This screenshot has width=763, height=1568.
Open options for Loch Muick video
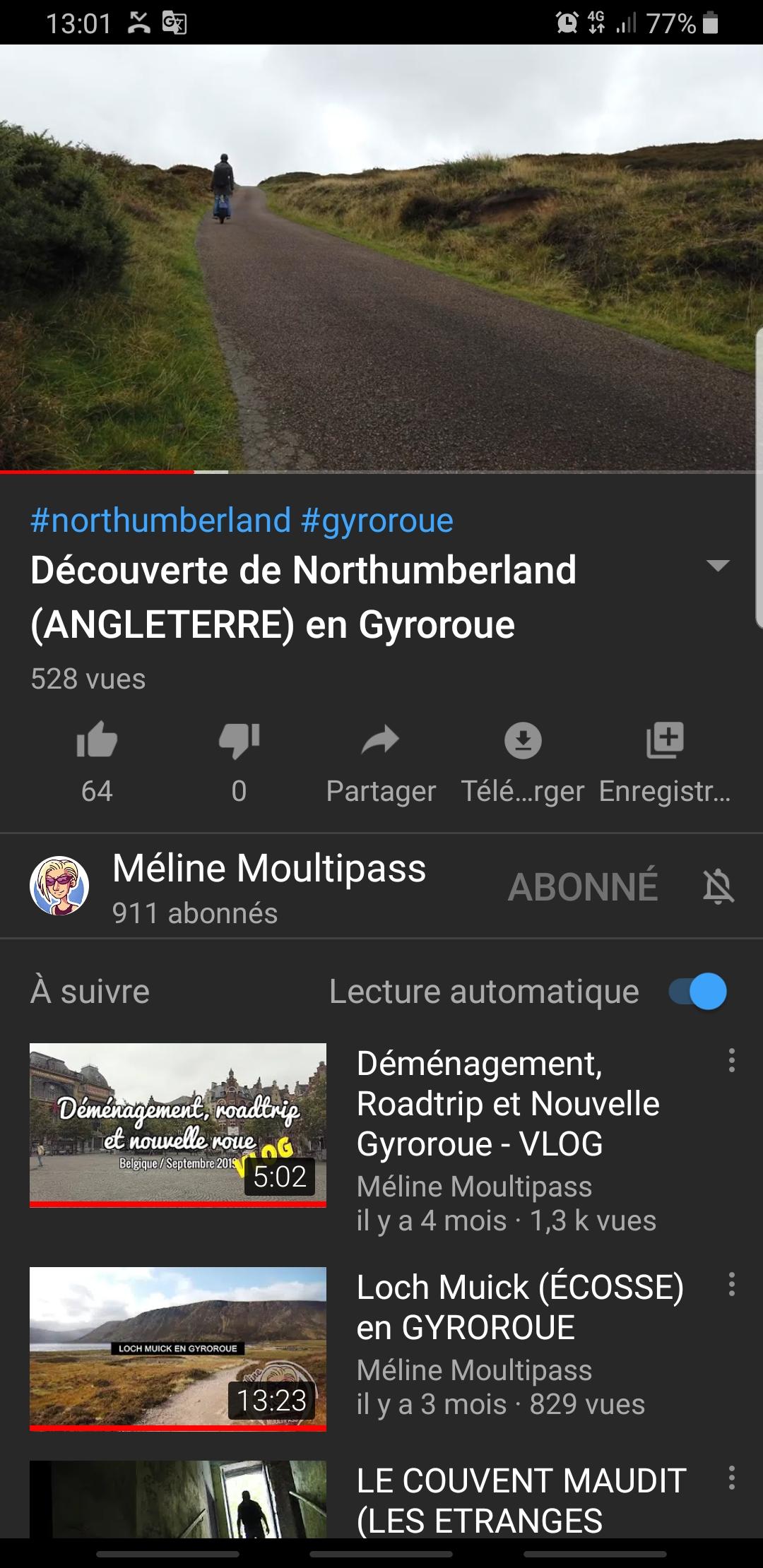732,1284
